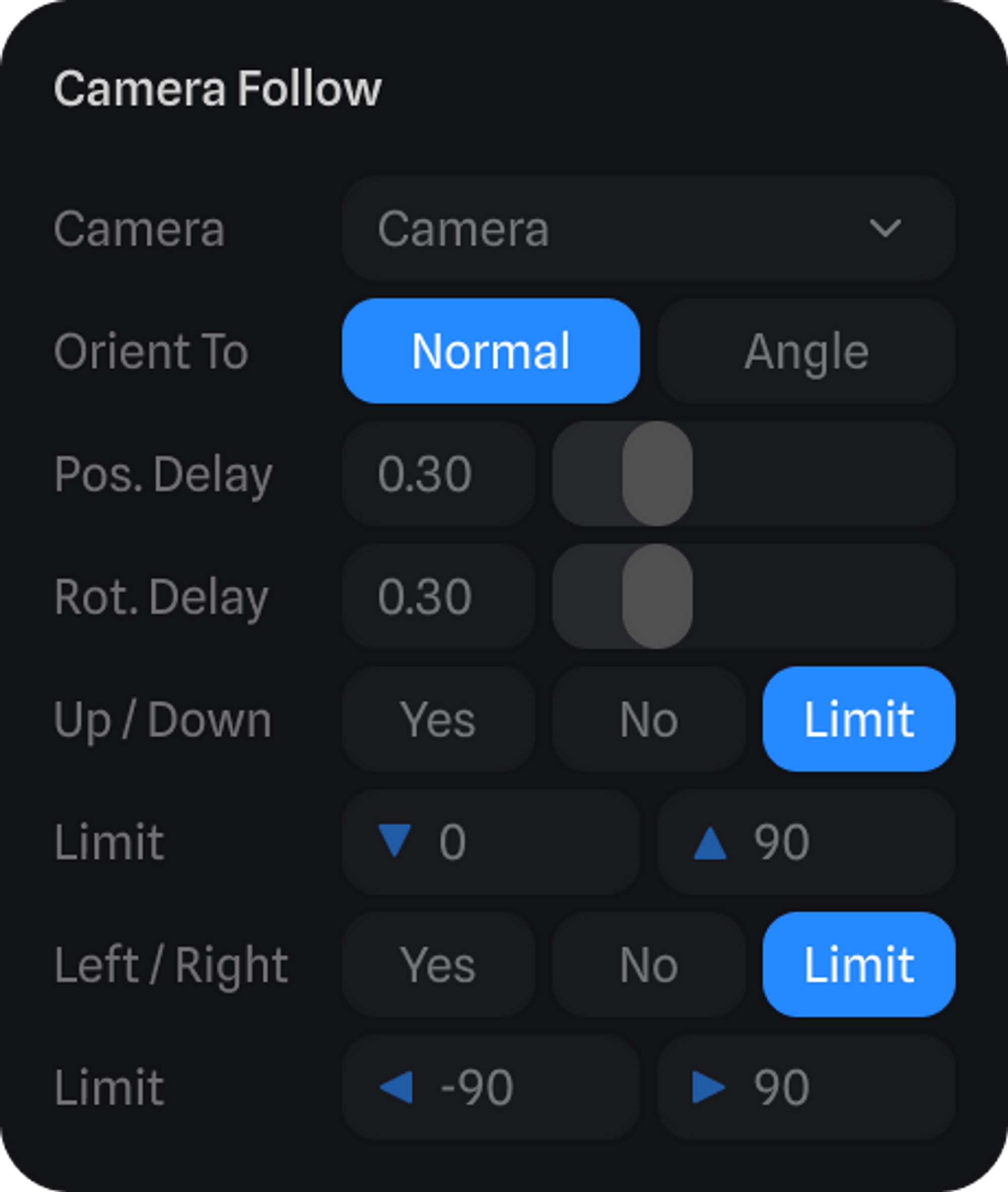The height and width of the screenshot is (1192, 1008).
Task: Edit the right limit value 90
Action: tap(806, 1087)
